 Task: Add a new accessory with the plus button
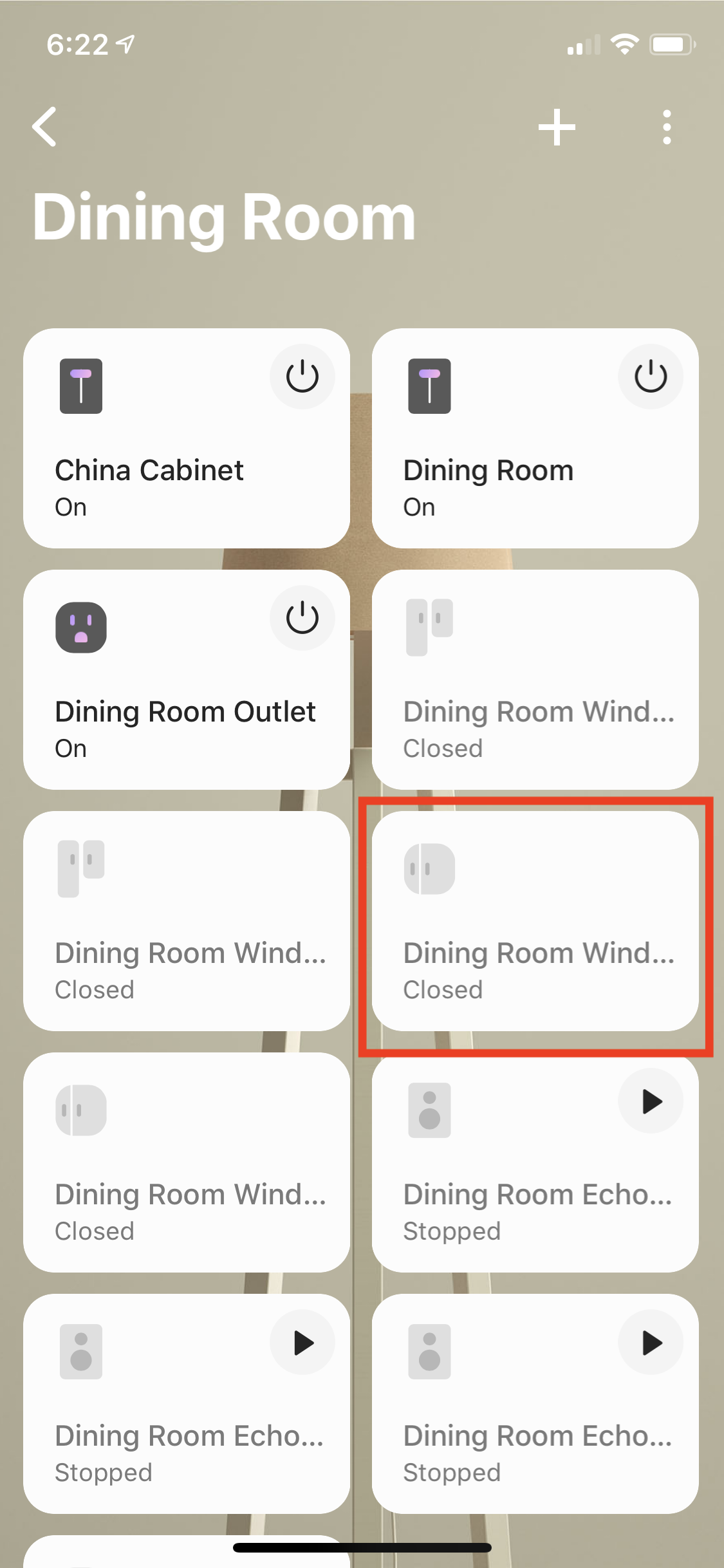tap(557, 126)
